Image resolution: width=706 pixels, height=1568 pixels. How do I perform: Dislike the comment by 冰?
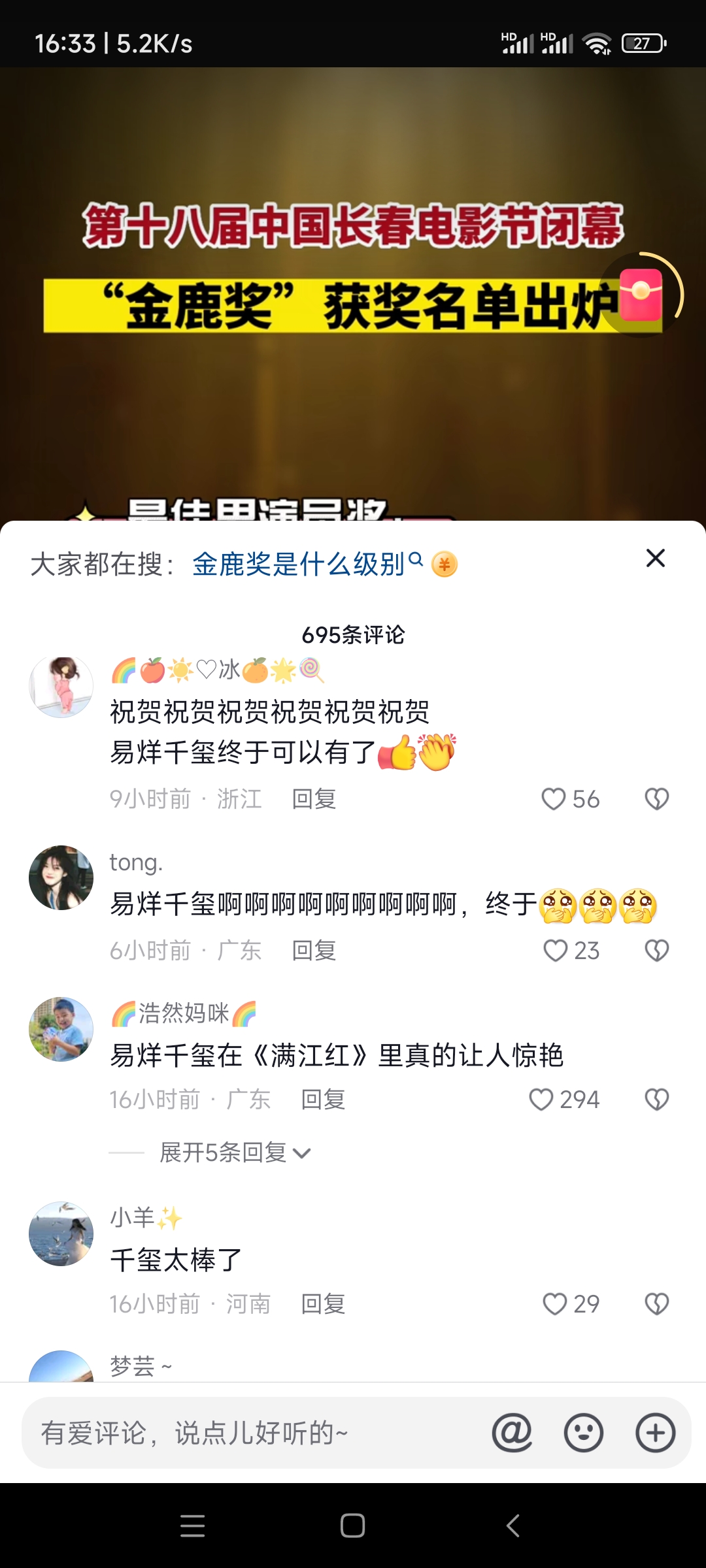click(656, 799)
